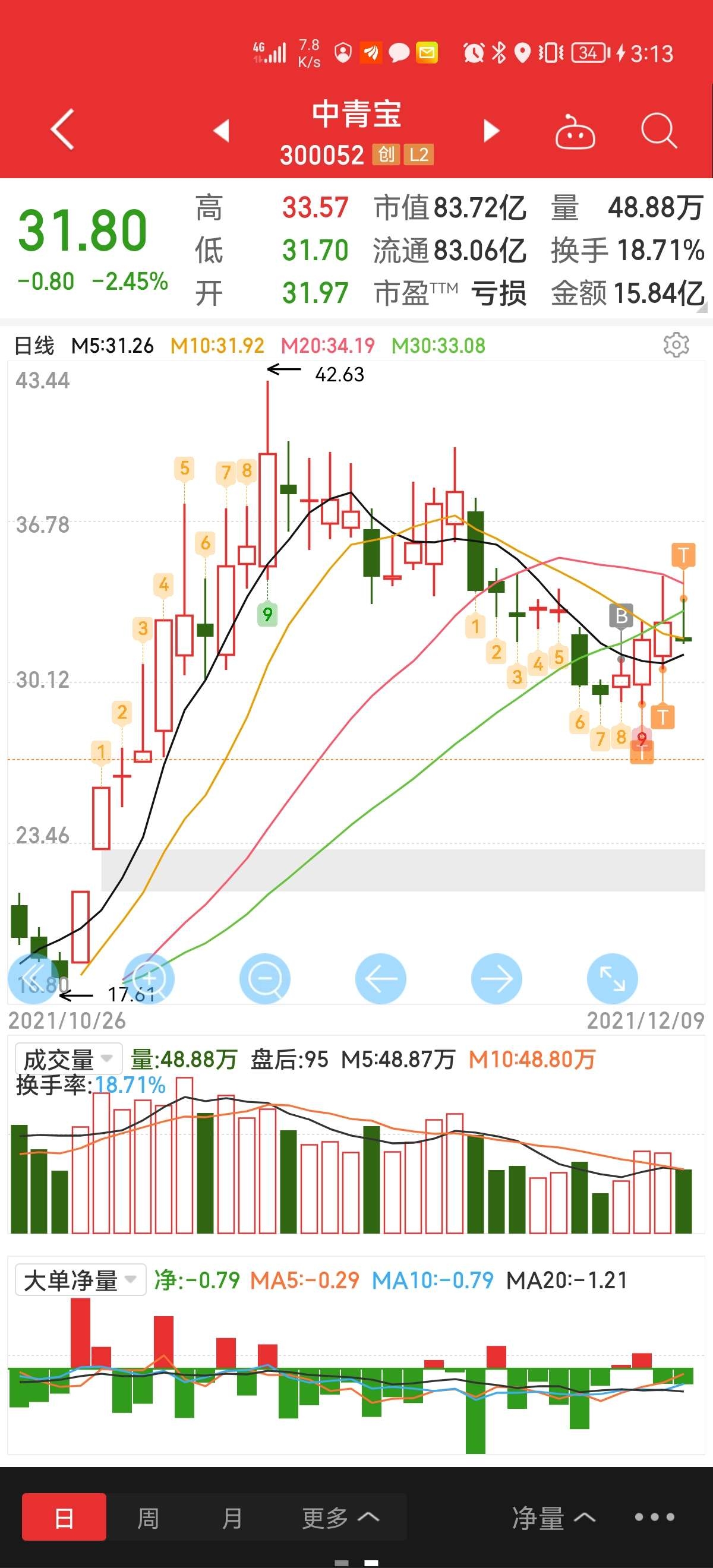Open chart indicator settings gear

676,345
